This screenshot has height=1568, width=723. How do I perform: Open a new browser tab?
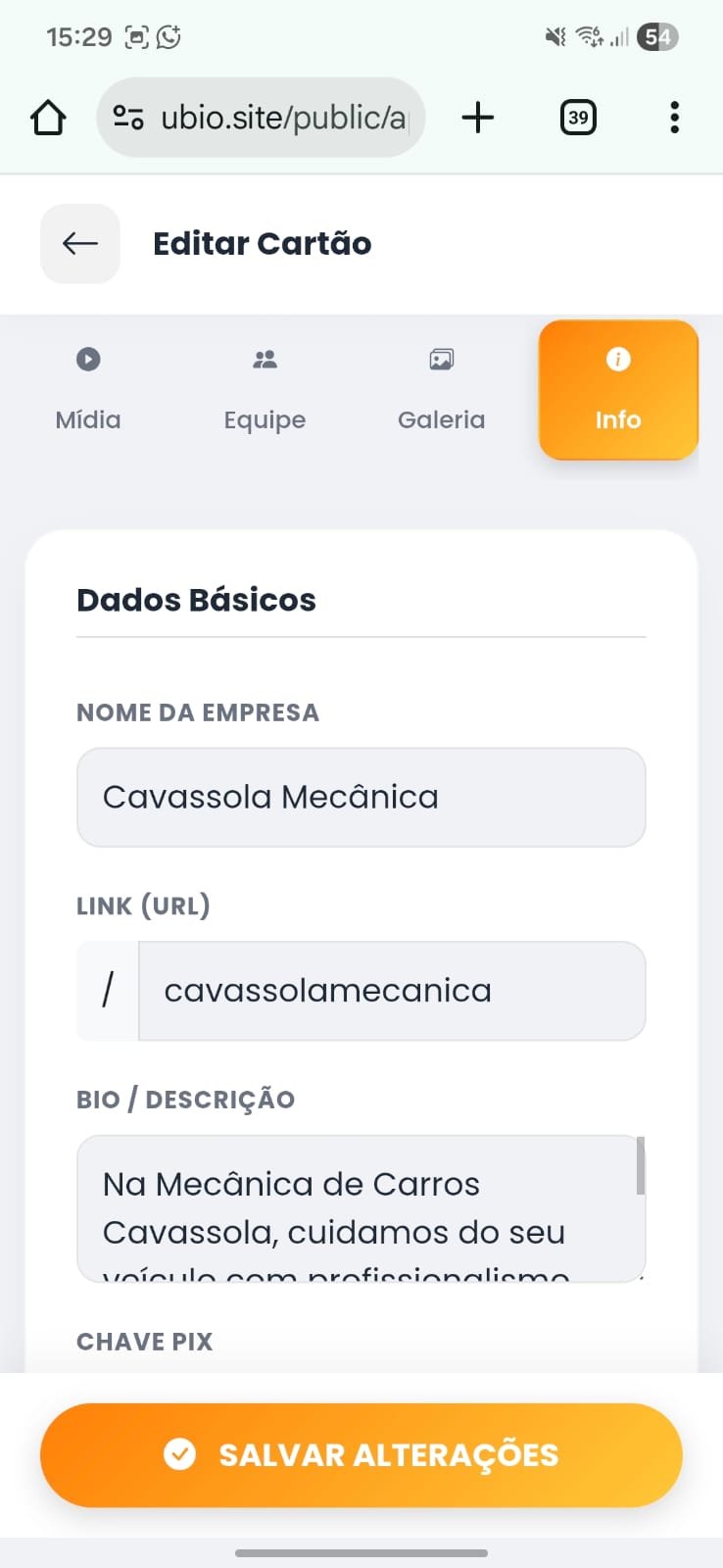(x=478, y=118)
